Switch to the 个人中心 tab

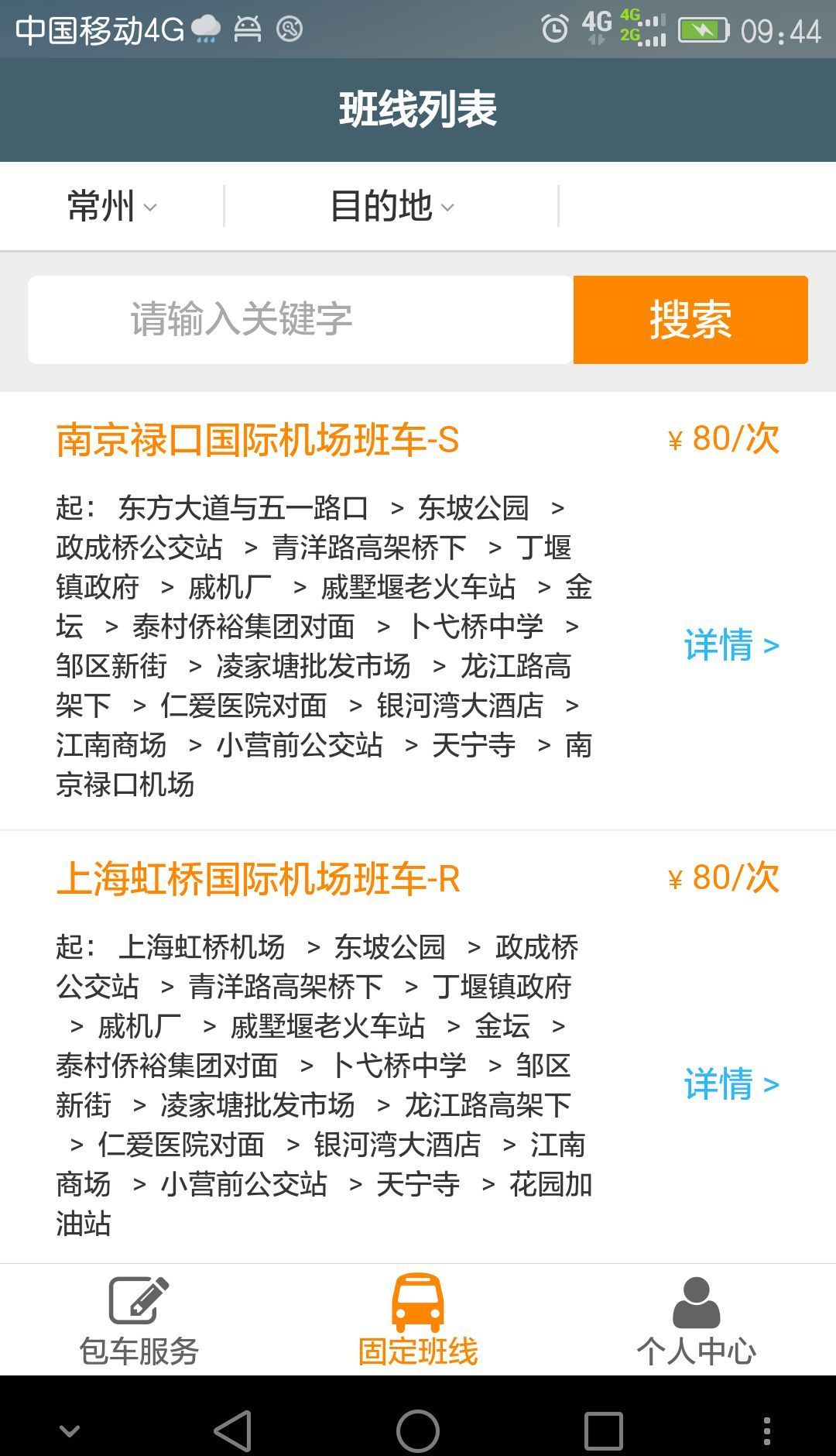pyautogui.click(x=697, y=1348)
